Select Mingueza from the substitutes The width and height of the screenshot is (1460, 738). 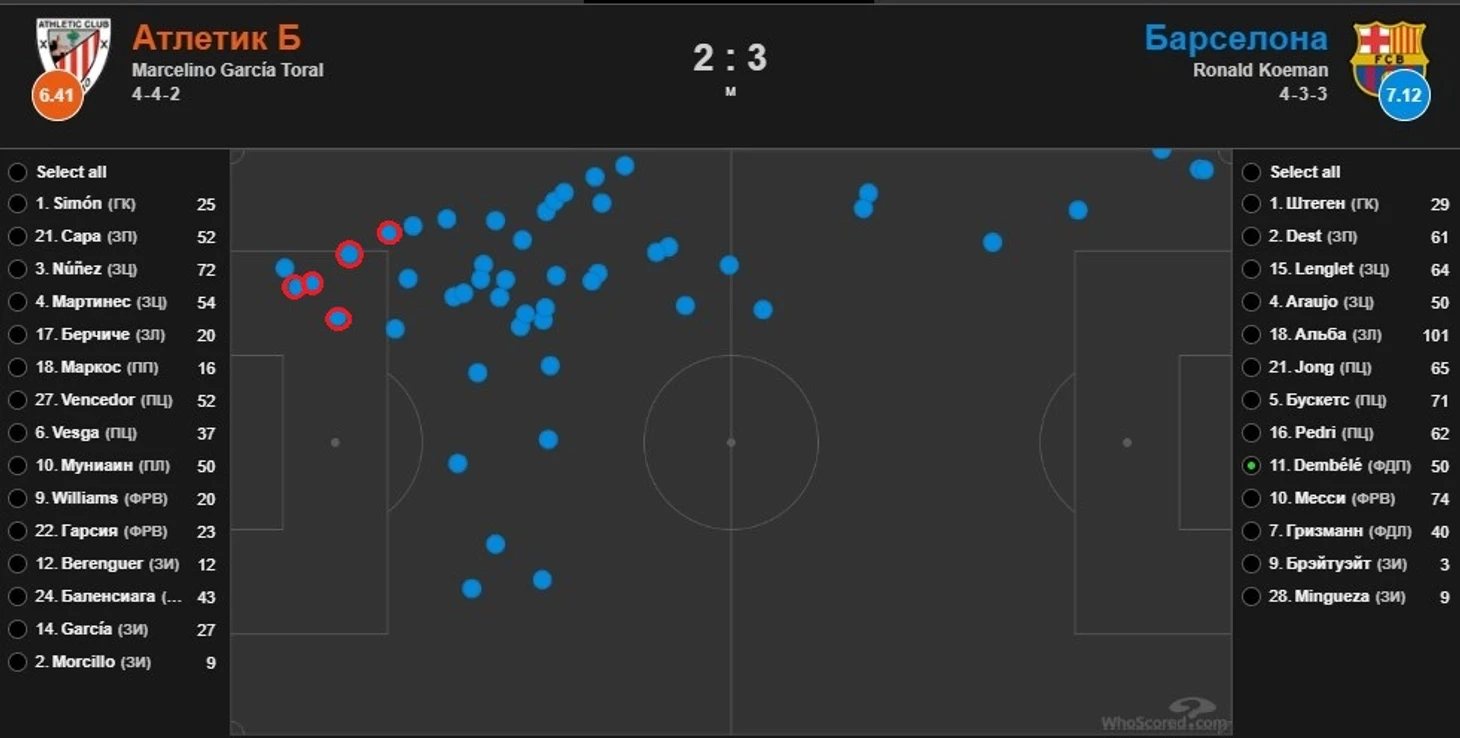[x=1251, y=597]
